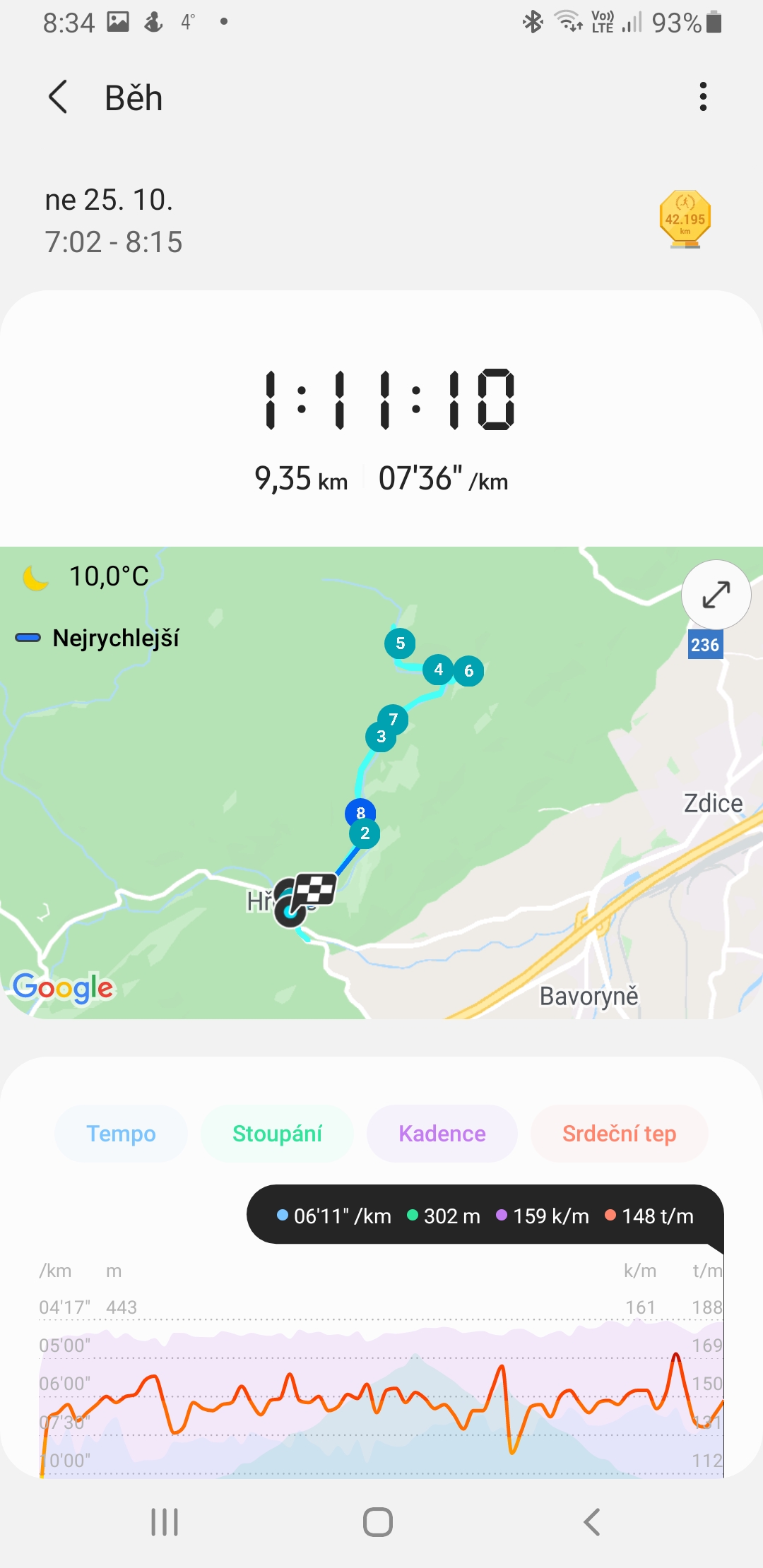Expand the route map to full screen
Screen dimensions: 763x1568
click(x=716, y=595)
